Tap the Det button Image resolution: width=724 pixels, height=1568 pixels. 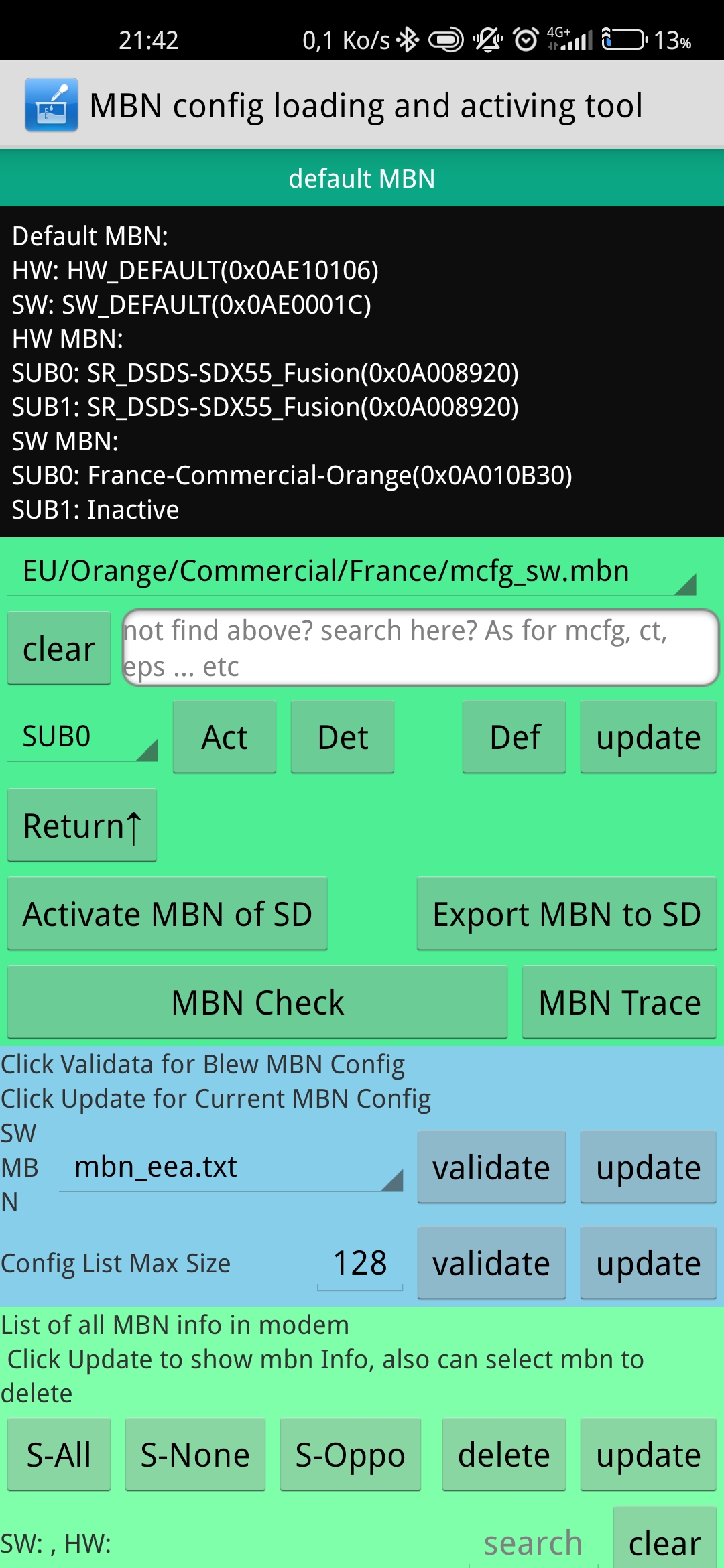[x=343, y=737]
